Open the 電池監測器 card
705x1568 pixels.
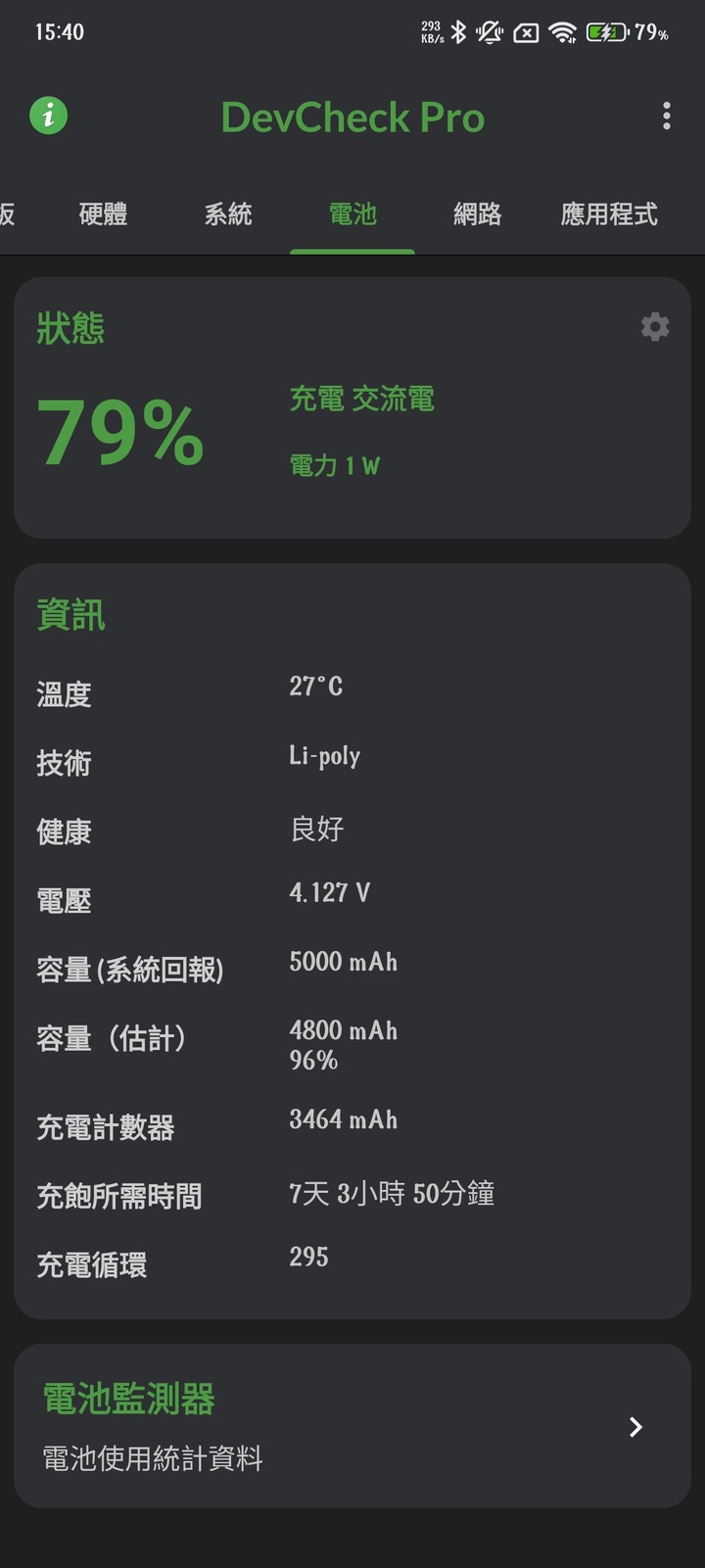pos(352,1426)
